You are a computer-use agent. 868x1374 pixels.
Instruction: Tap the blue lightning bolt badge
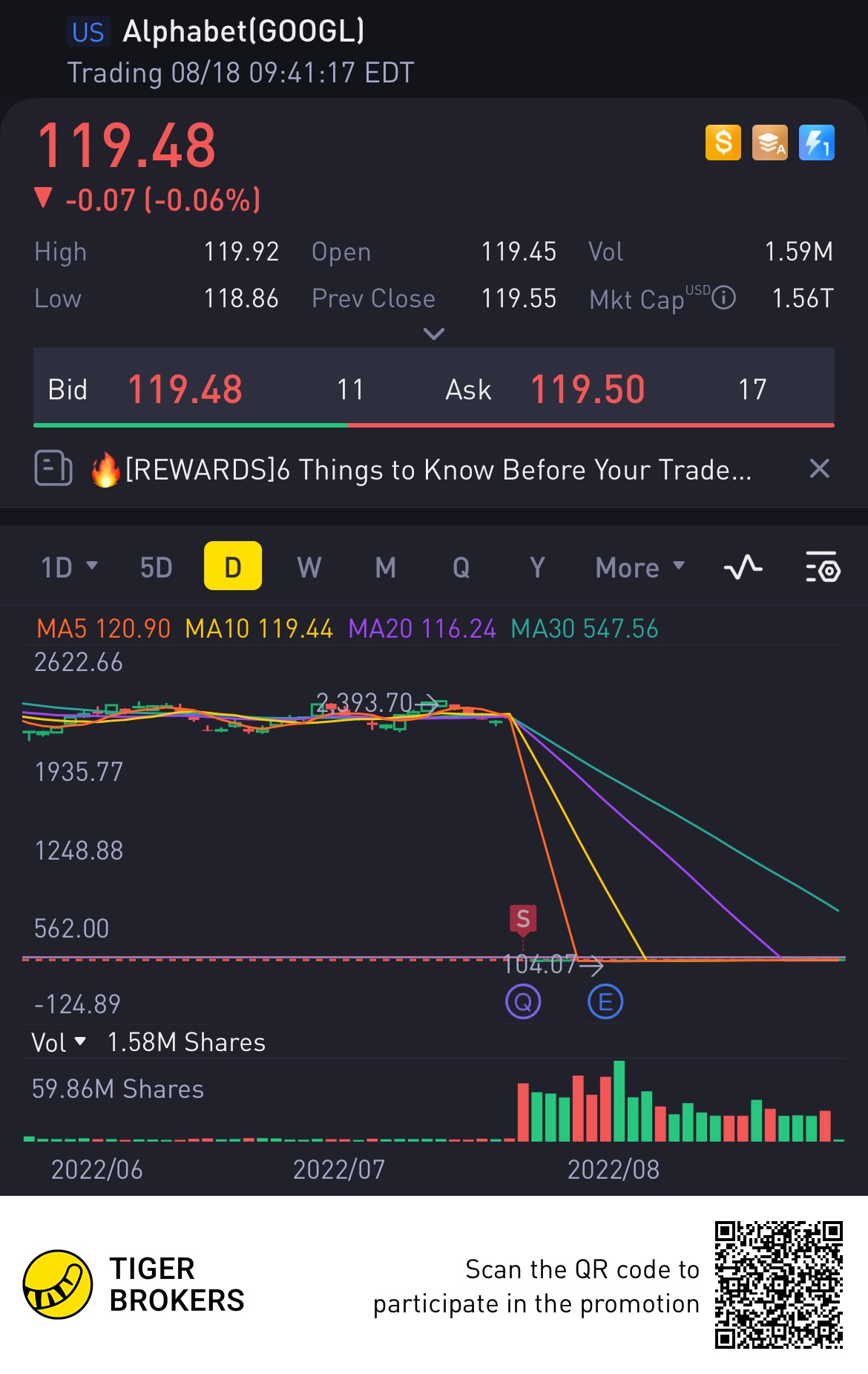tap(817, 143)
